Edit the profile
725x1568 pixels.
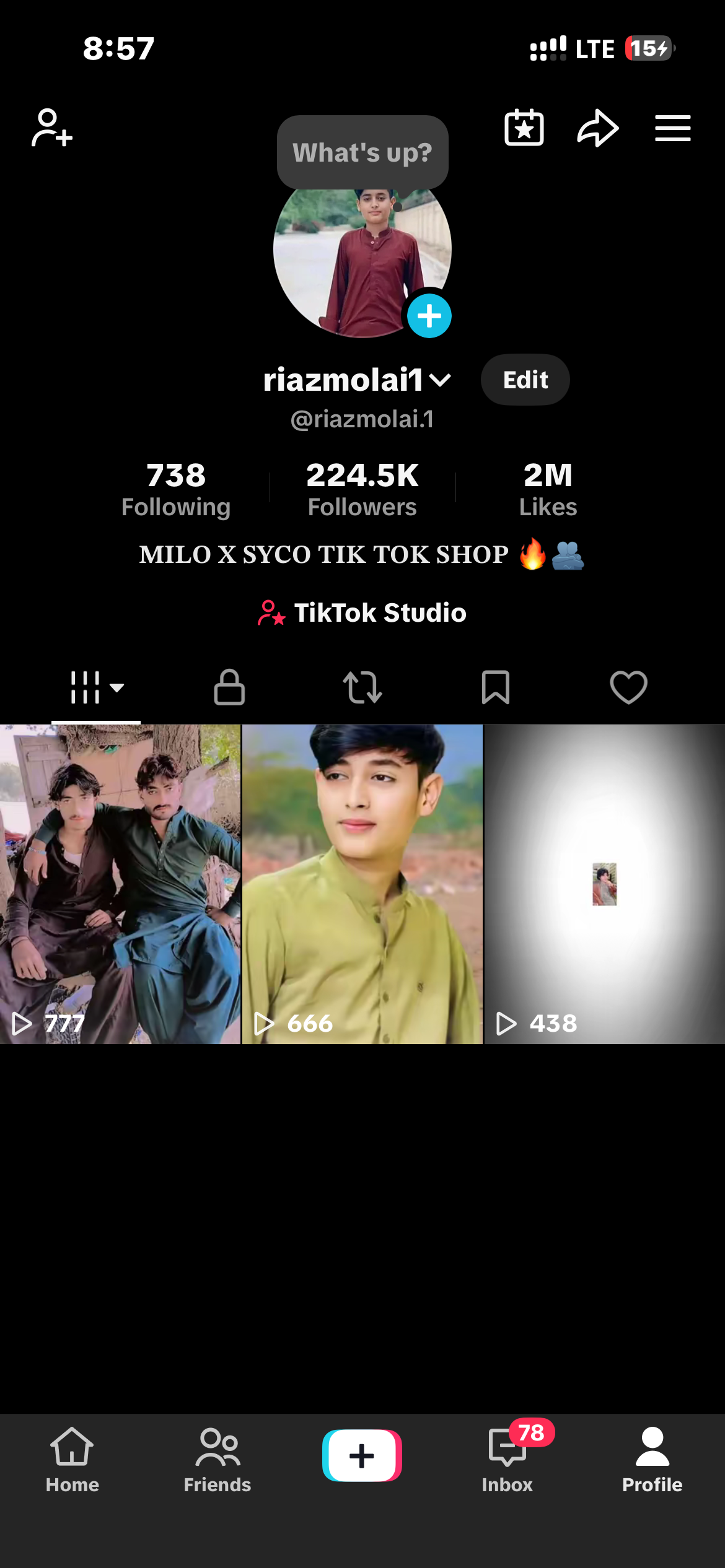(x=525, y=380)
